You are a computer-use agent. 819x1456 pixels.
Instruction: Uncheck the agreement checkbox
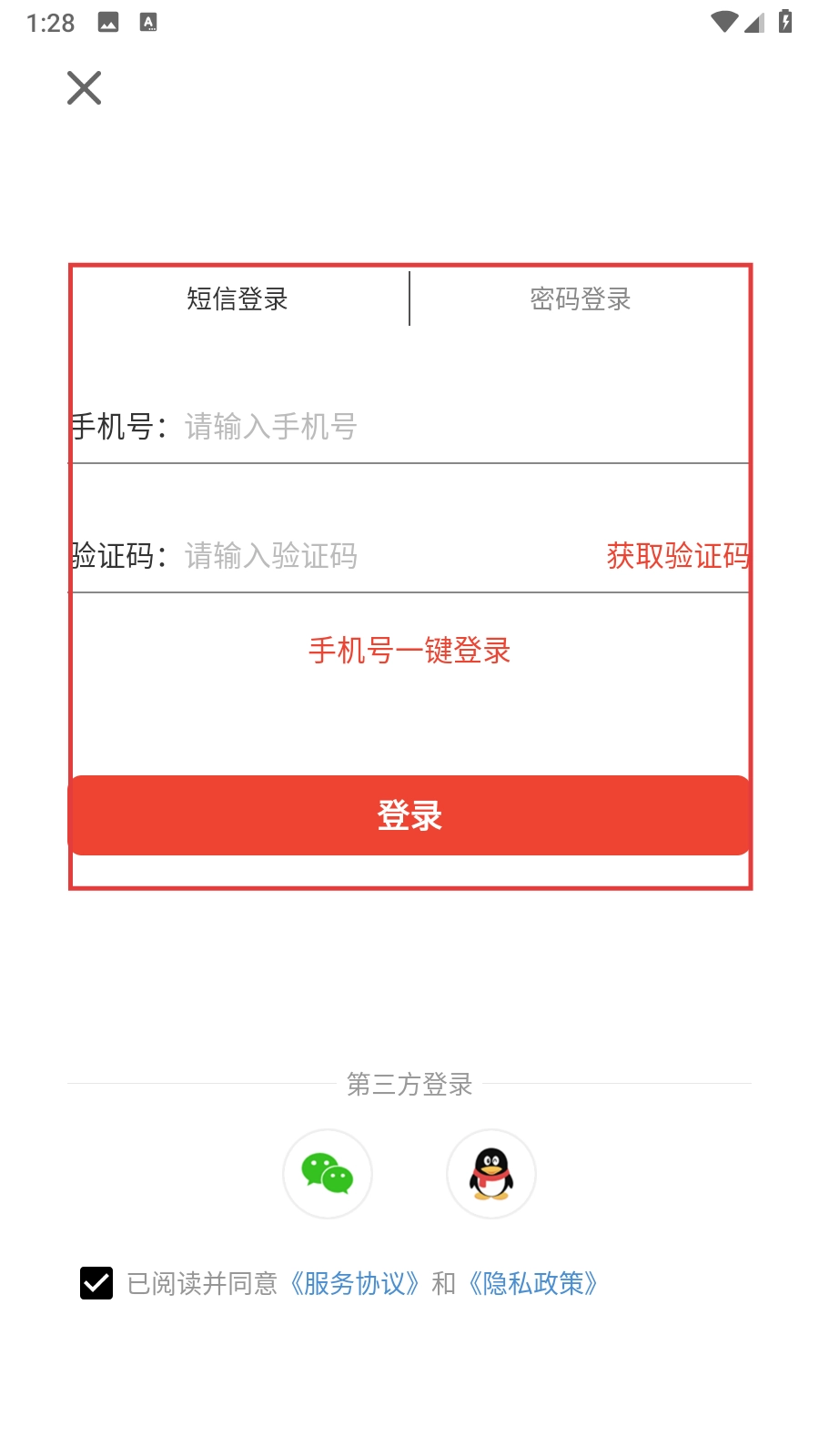(x=96, y=1283)
